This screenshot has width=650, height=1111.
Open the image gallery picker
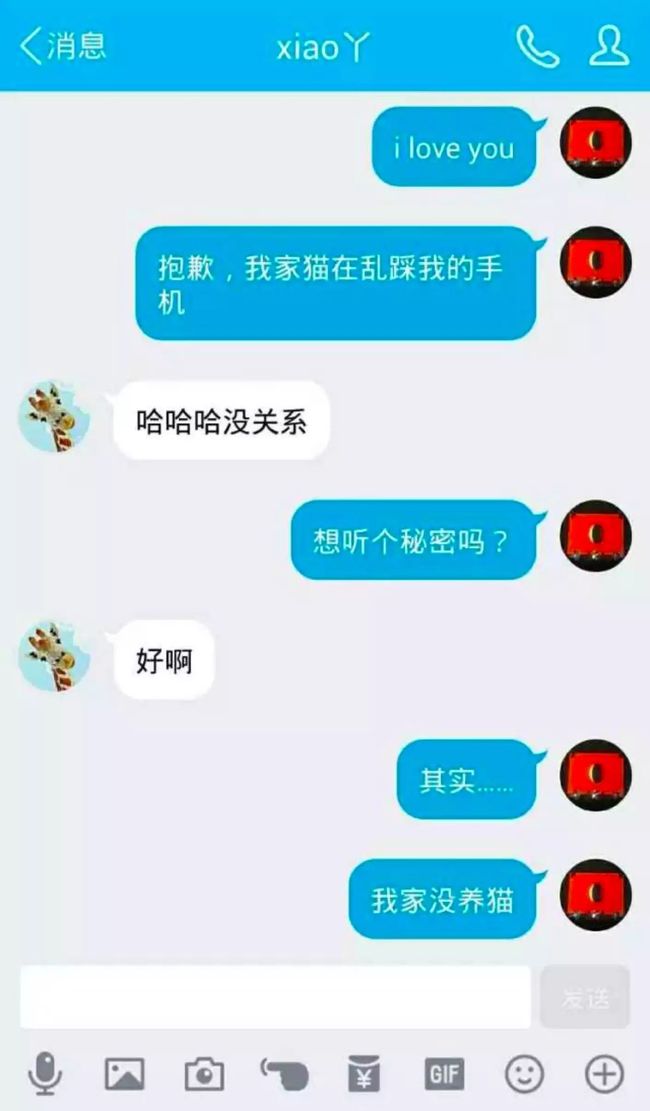[x=125, y=1074]
